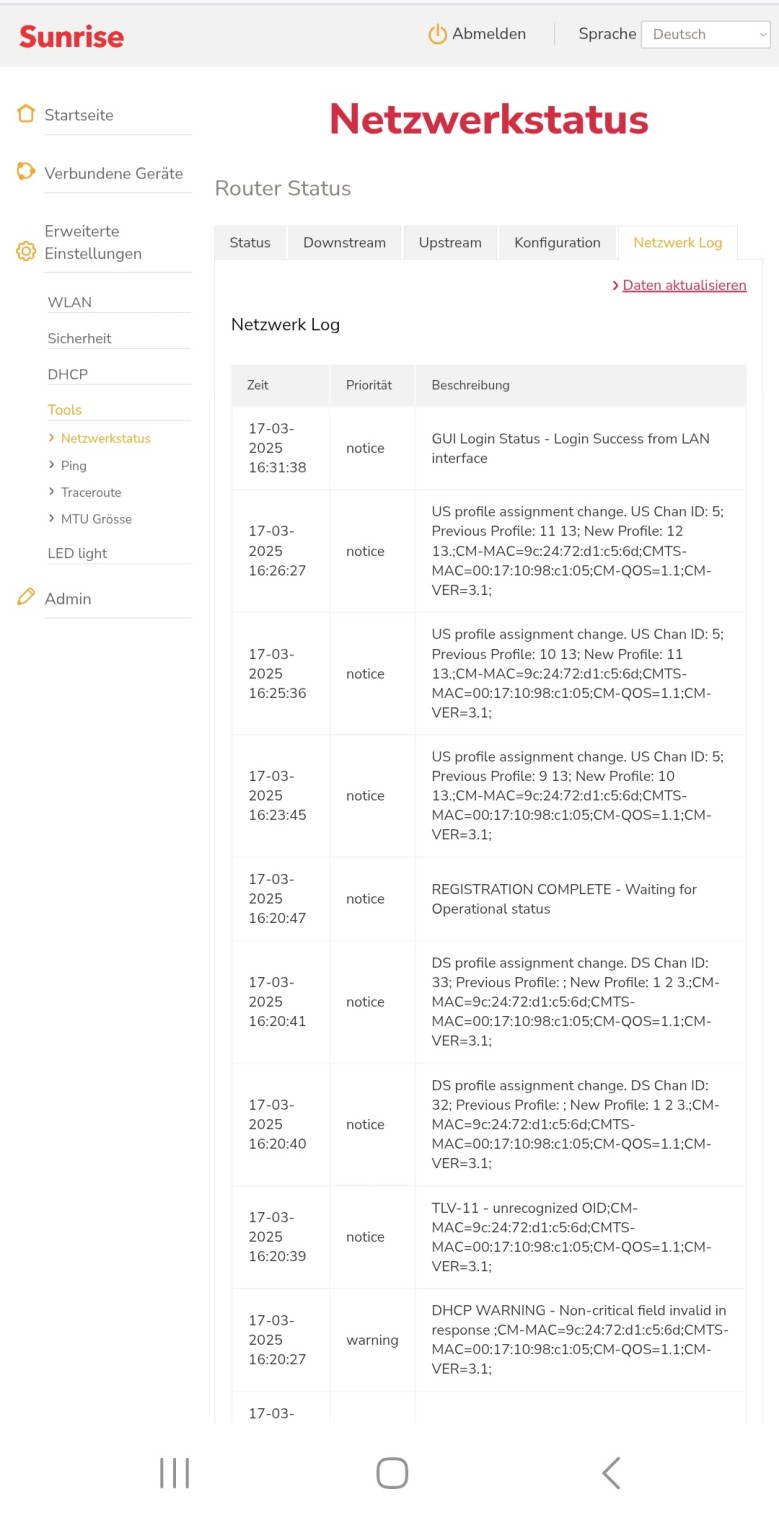The image size is (779, 1520).
Task: Open the Traceroute tool
Action: pyautogui.click(x=90, y=492)
